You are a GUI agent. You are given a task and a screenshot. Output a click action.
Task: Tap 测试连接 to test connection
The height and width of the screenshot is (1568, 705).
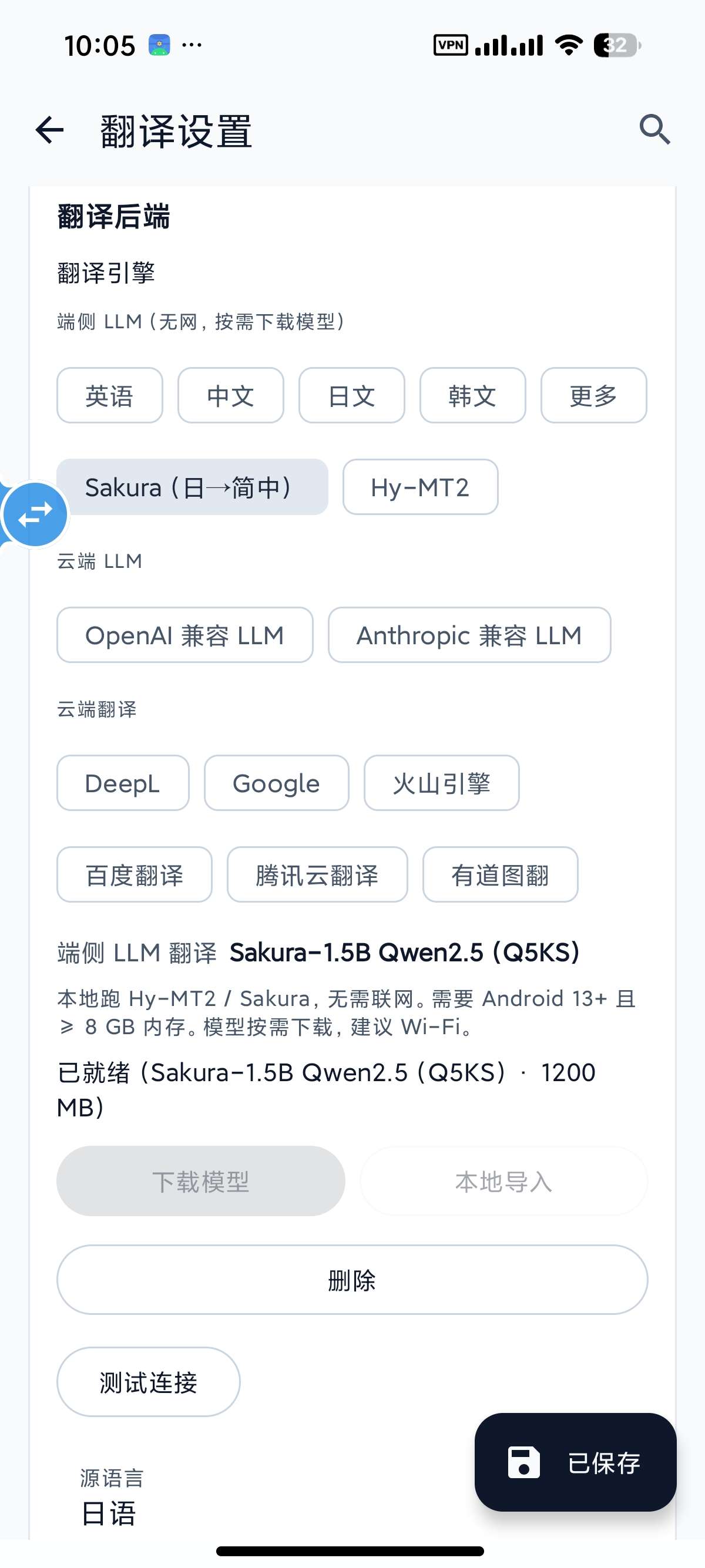click(x=149, y=1382)
